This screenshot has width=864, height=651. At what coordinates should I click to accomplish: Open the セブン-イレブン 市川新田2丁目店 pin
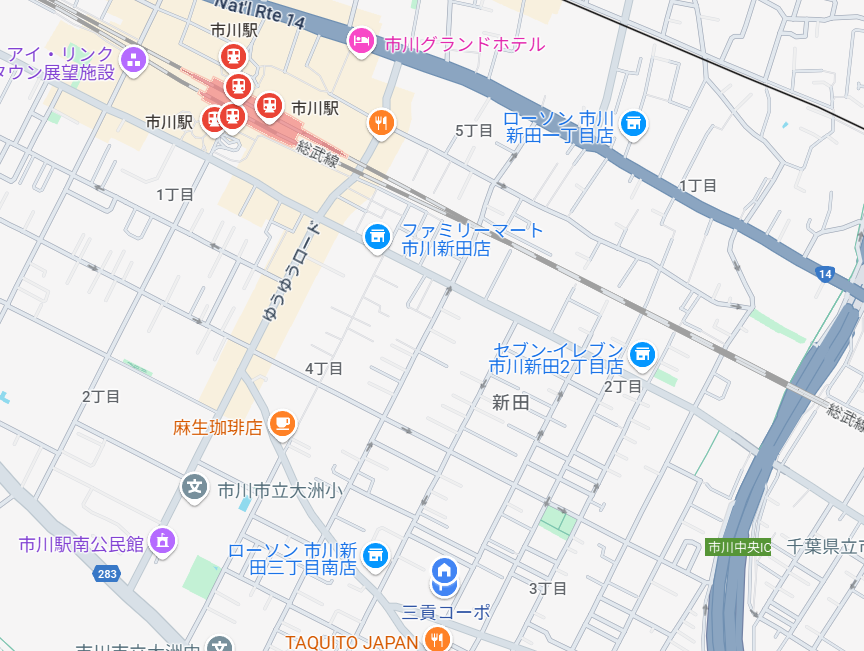tap(642, 353)
